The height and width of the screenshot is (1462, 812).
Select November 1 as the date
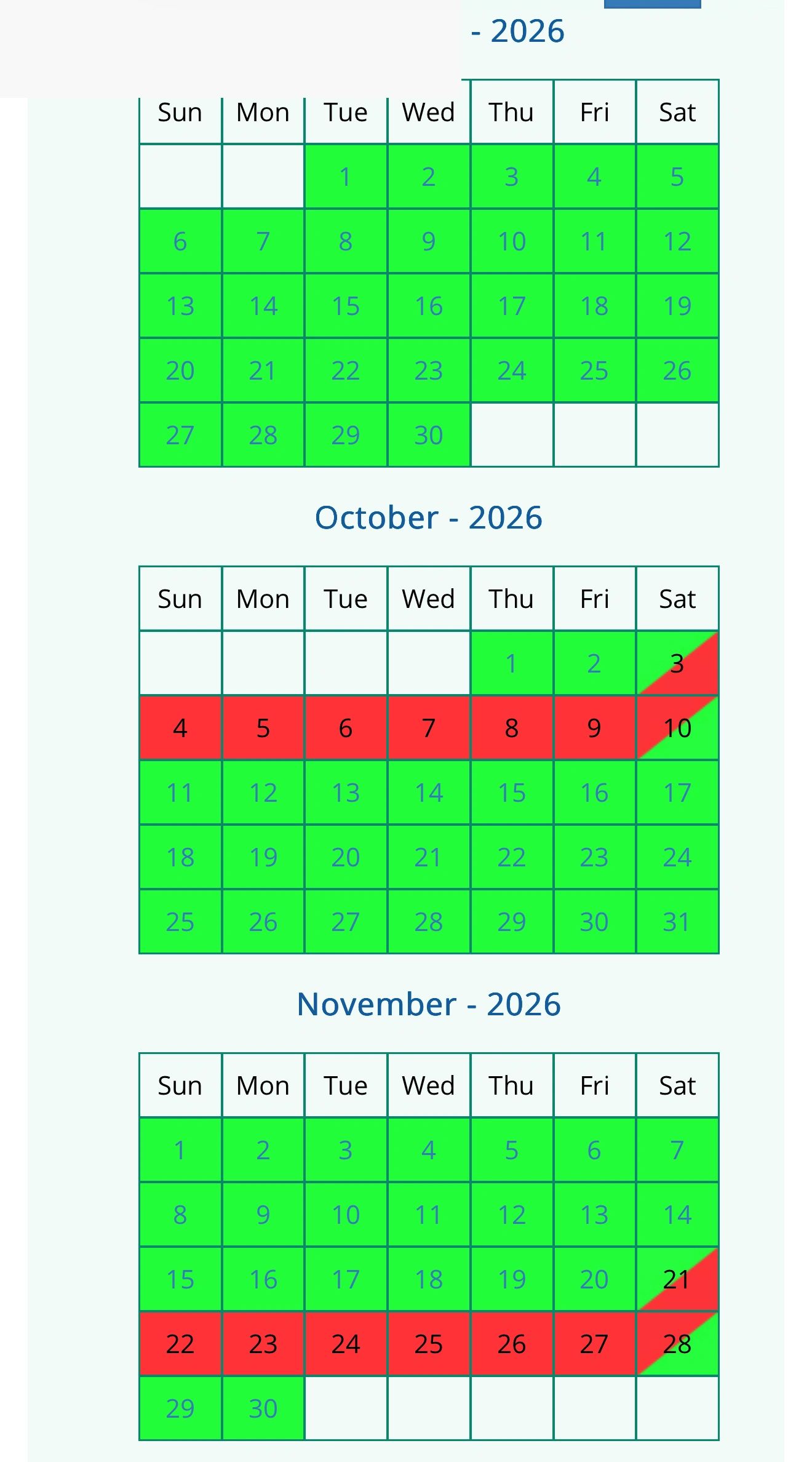pyautogui.click(x=180, y=1150)
